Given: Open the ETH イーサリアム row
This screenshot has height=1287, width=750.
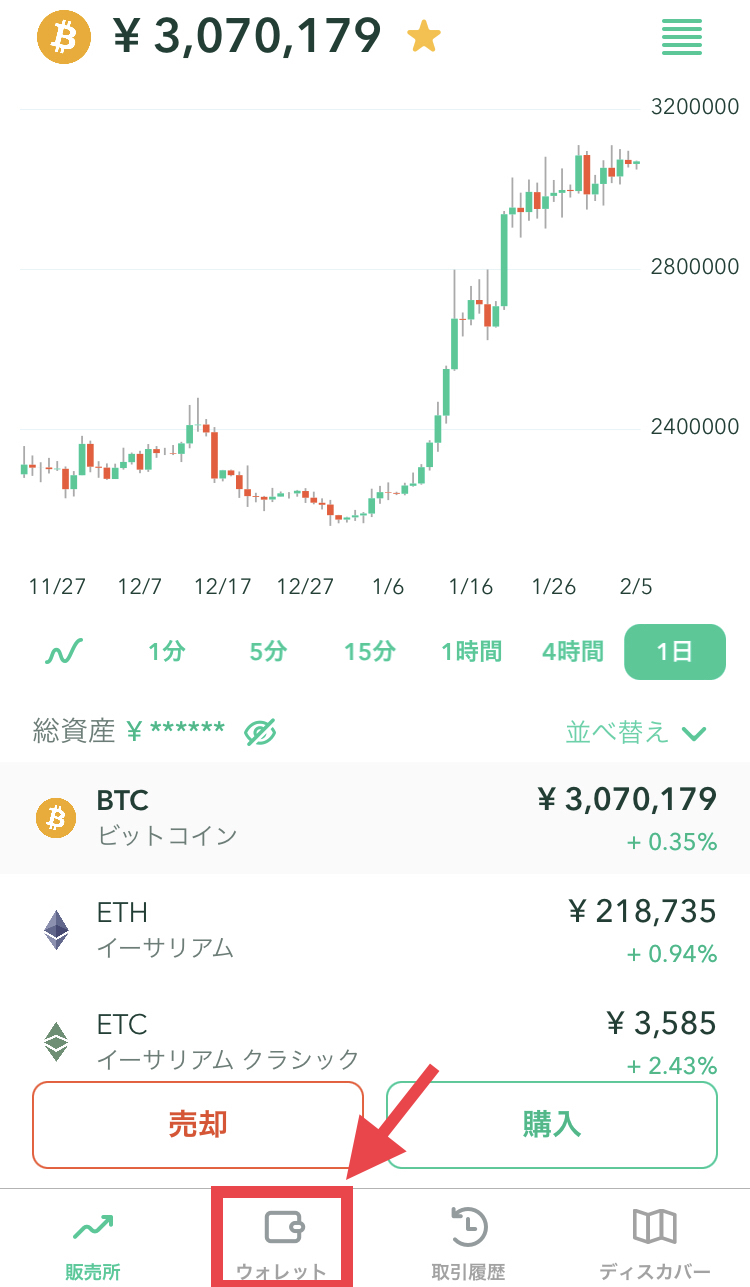Looking at the screenshot, I should coord(375,929).
